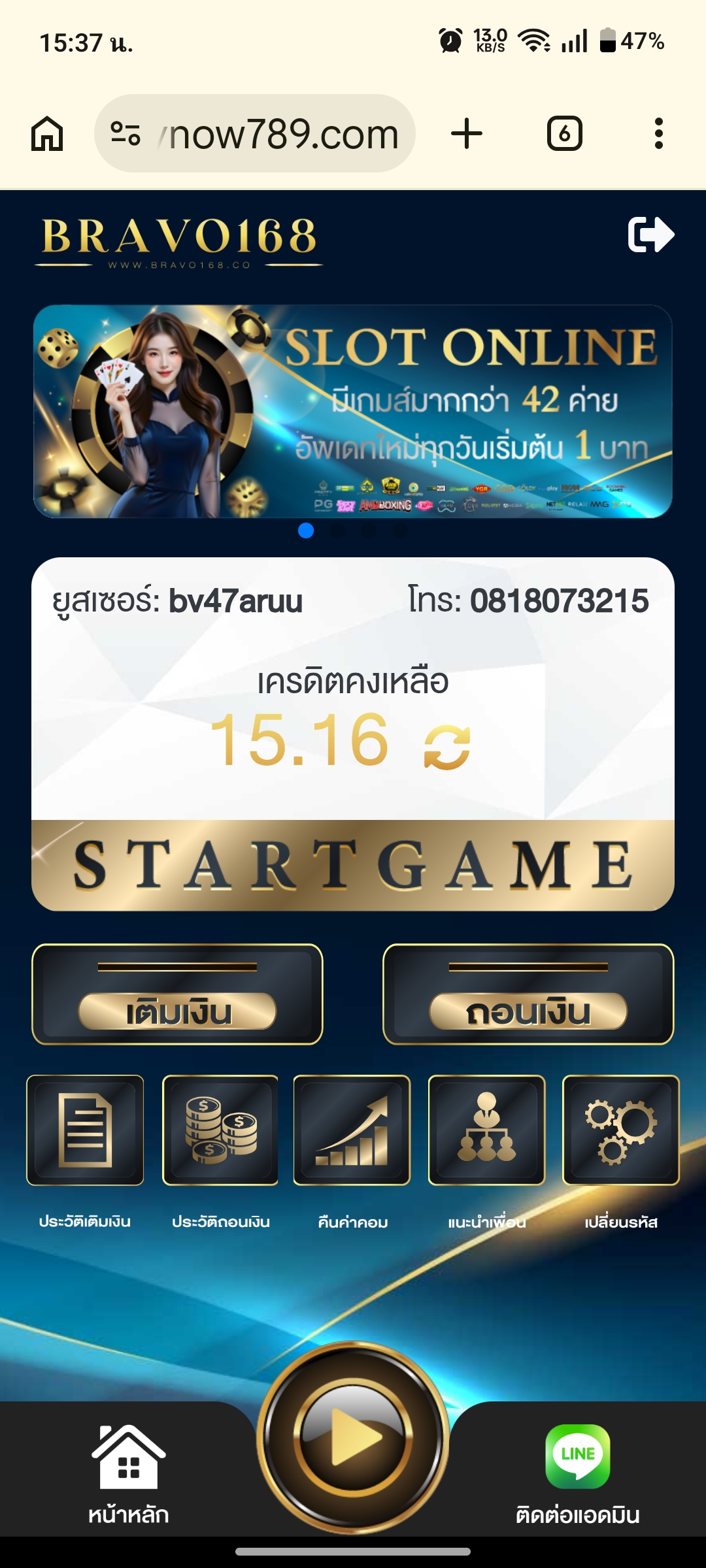This screenshot has height=1568, width=706.
Task: Open เติมเงิน to deposit money
Action: pyautogui.click(x=177, y=994)
